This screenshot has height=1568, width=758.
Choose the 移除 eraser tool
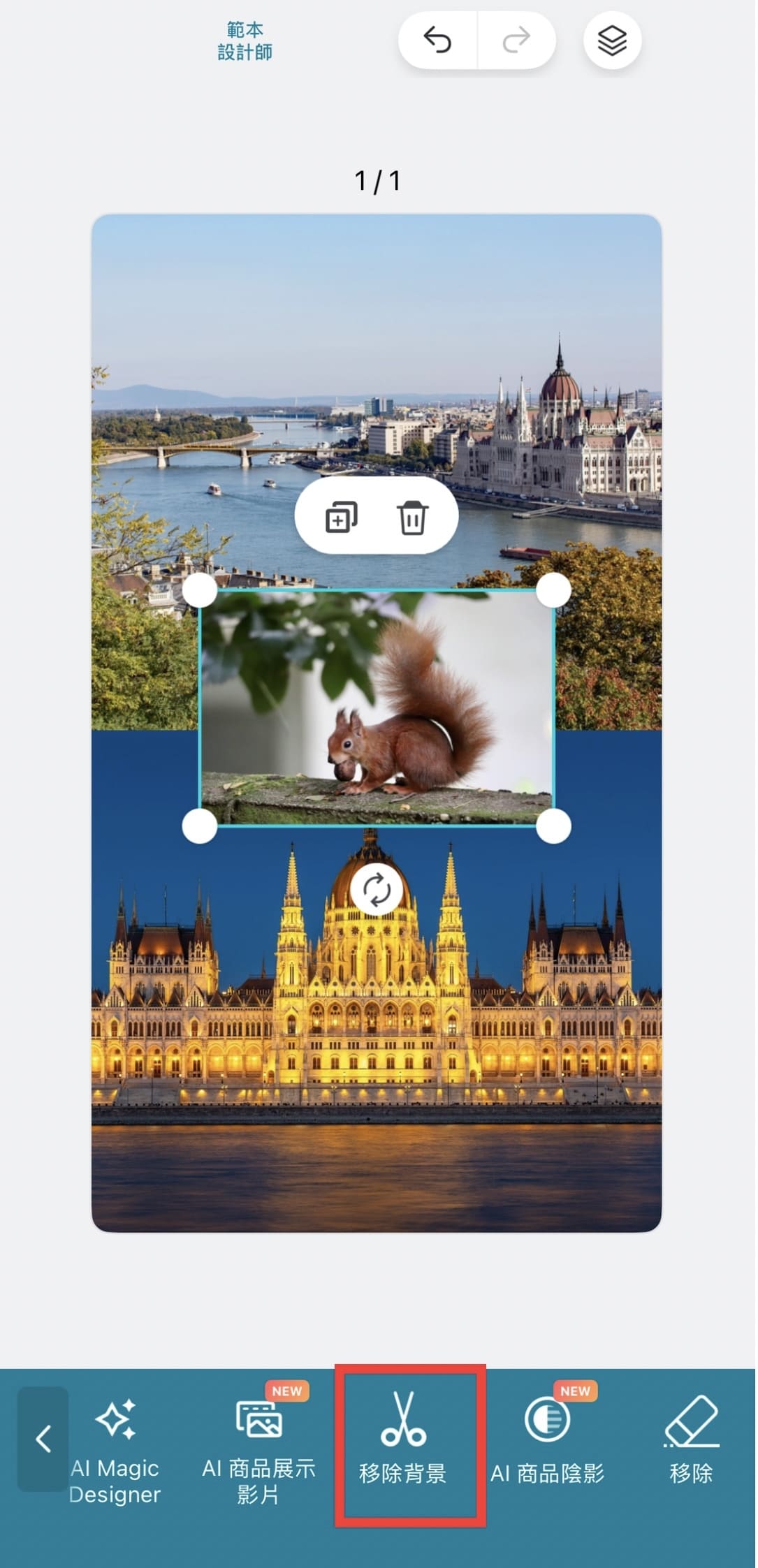pyautogui.click(x=691, y=1443)
